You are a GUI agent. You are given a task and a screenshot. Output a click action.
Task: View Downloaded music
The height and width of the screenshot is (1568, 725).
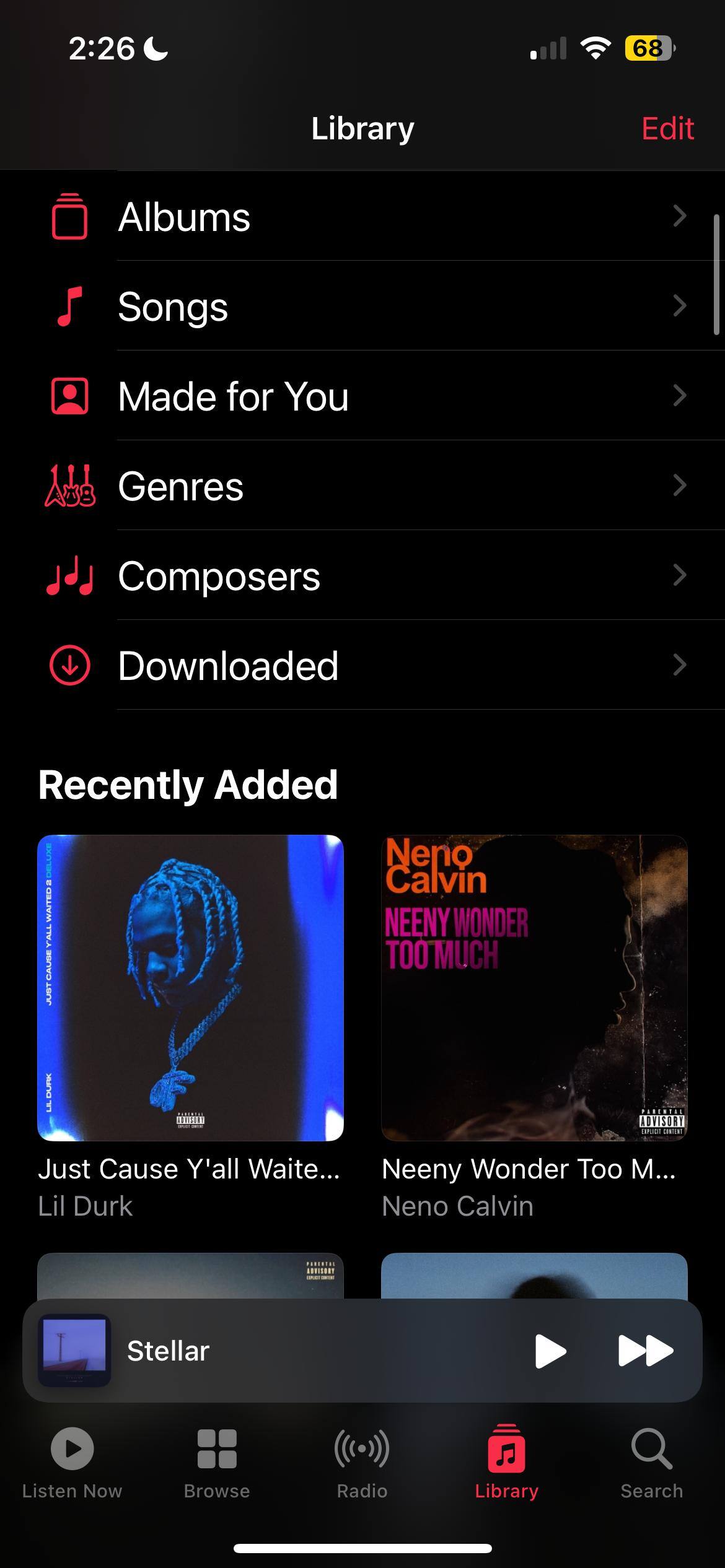tap(372, 666)
